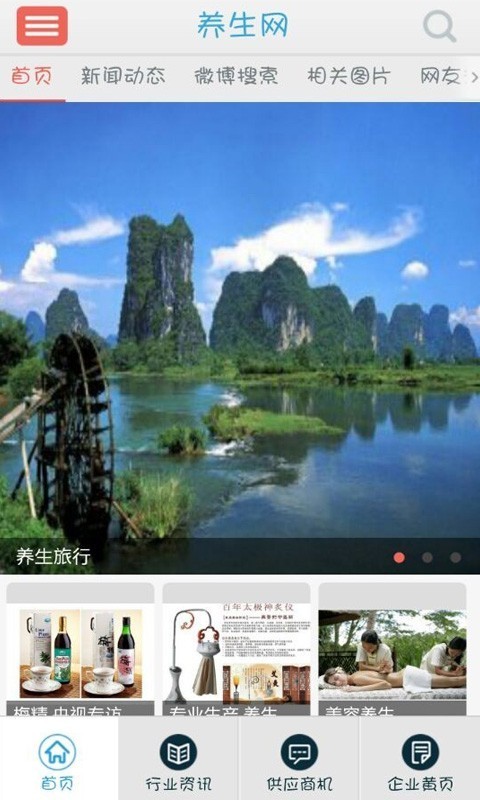The height and width of the screenshot is (800, 480).
Task: Open the 美容养生 massage card
Action: [392, 649]
